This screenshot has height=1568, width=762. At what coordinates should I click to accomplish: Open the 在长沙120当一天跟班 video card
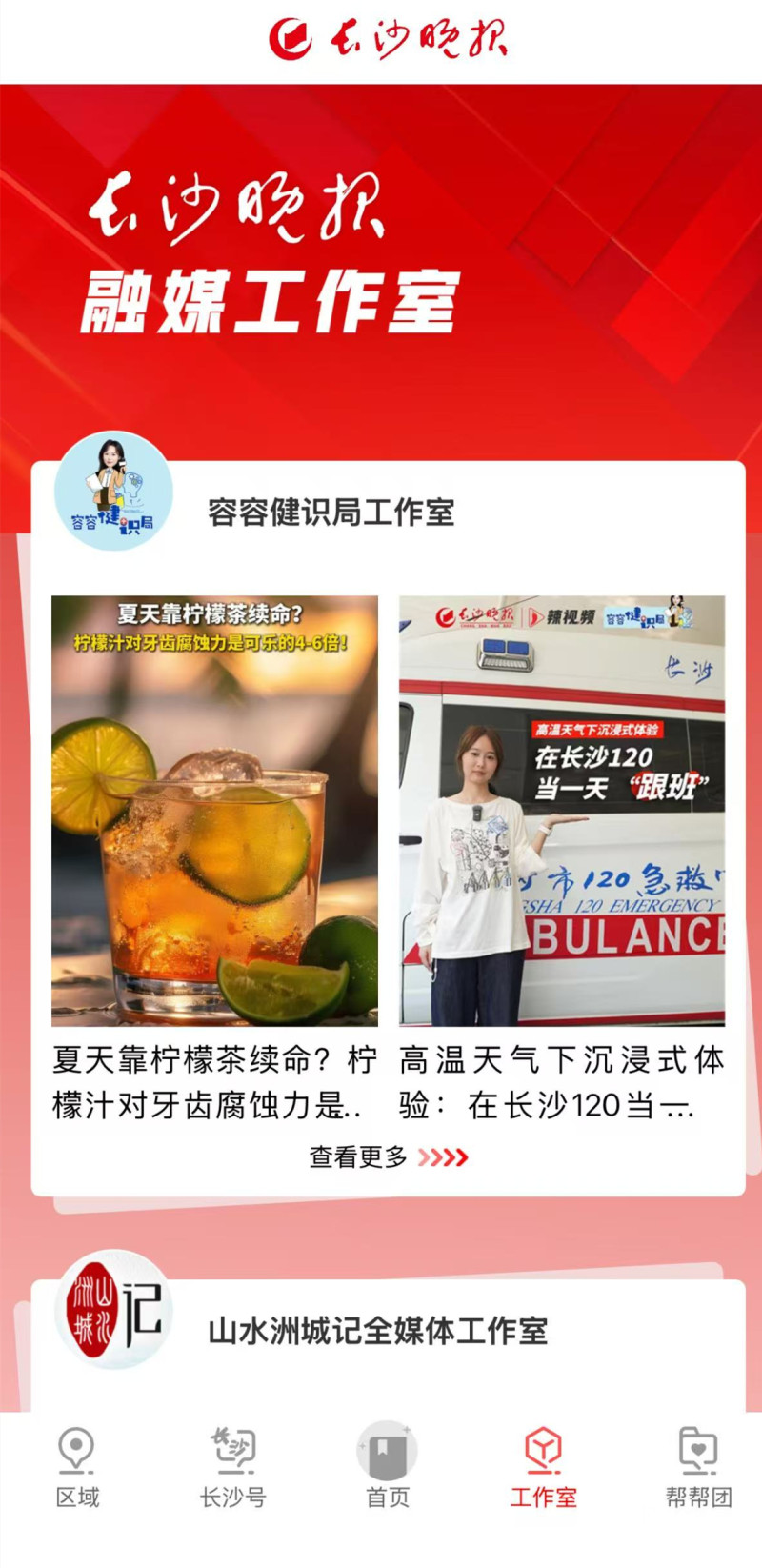coord(562,859)
